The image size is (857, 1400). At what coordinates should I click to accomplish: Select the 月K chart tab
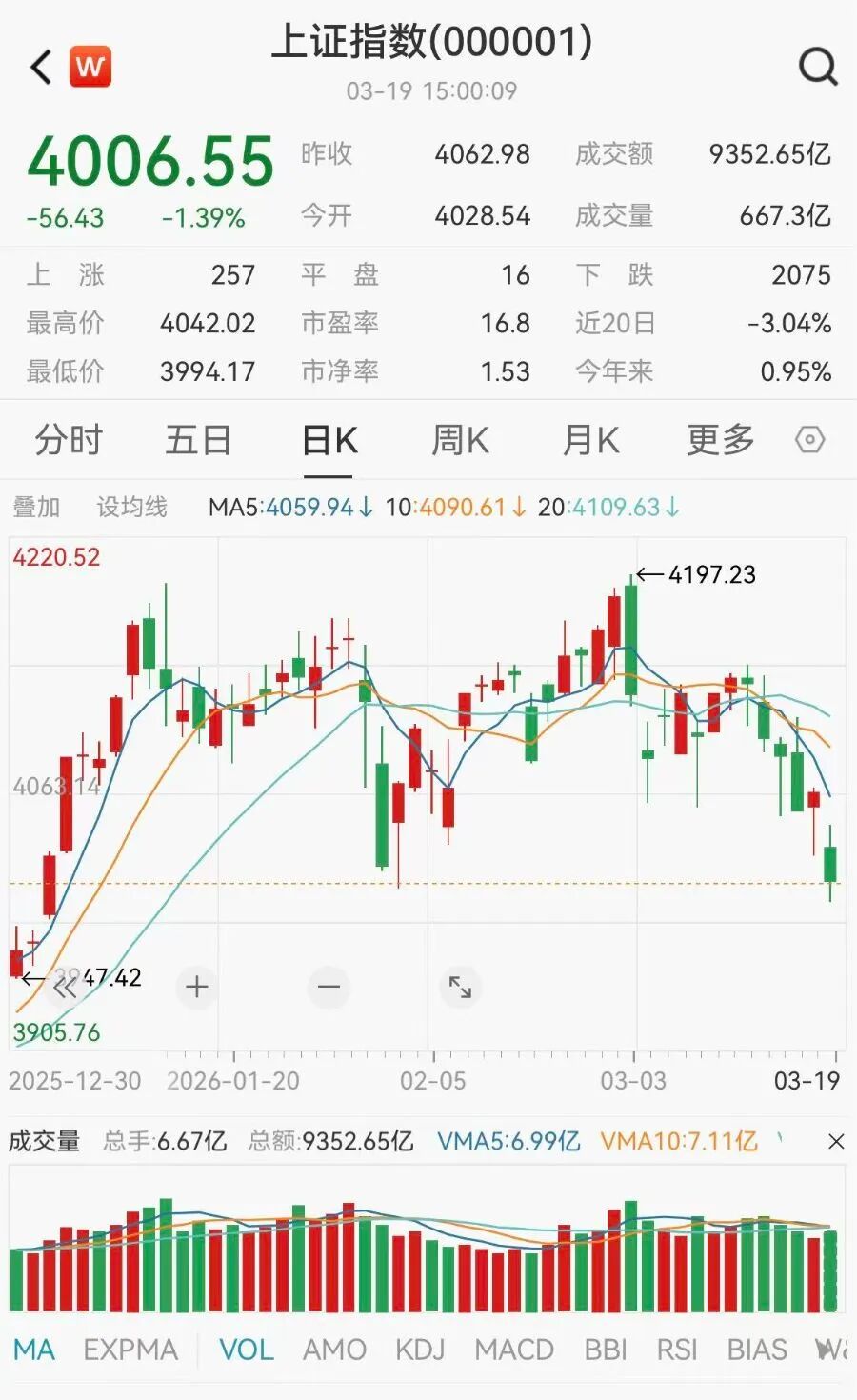[590, 440]
